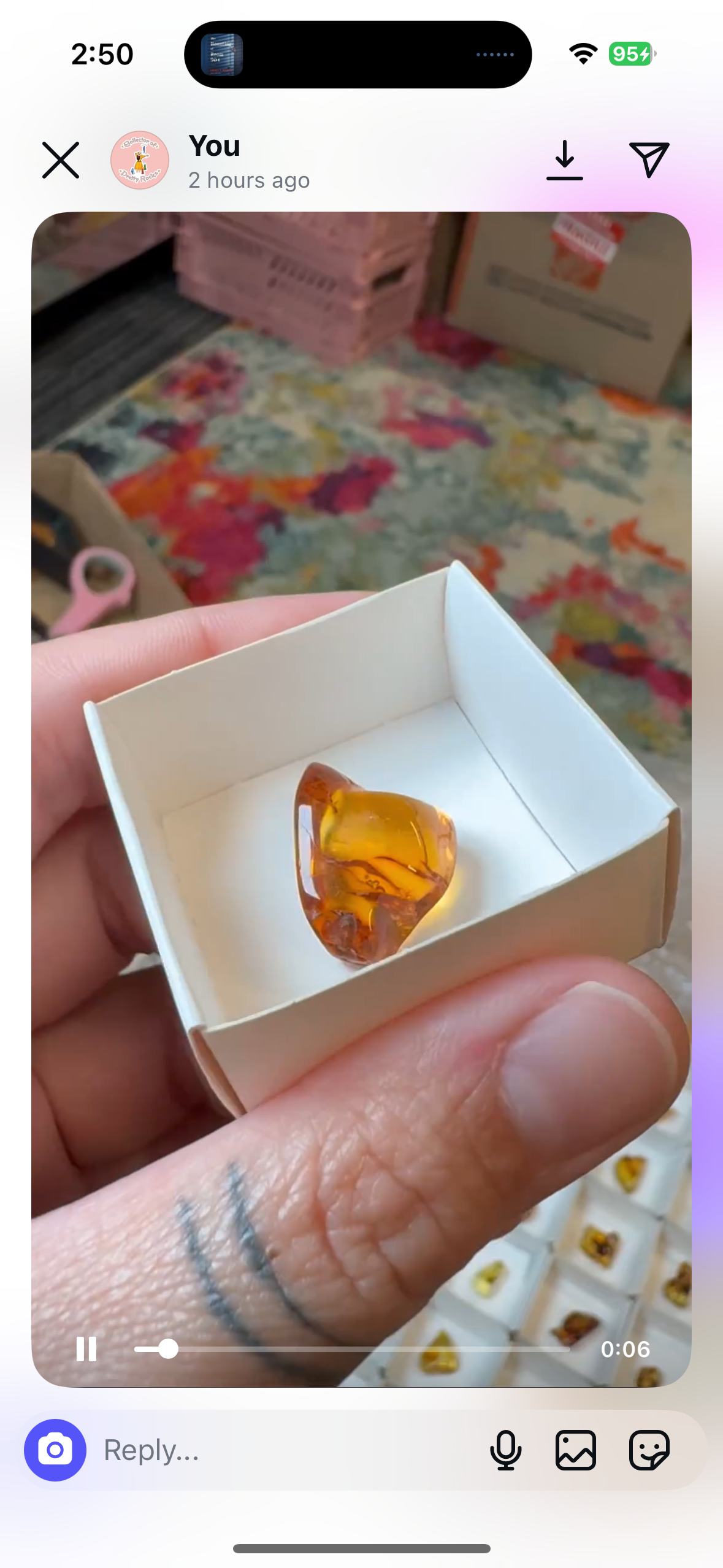Open the sticker picker

point(649,1450)
